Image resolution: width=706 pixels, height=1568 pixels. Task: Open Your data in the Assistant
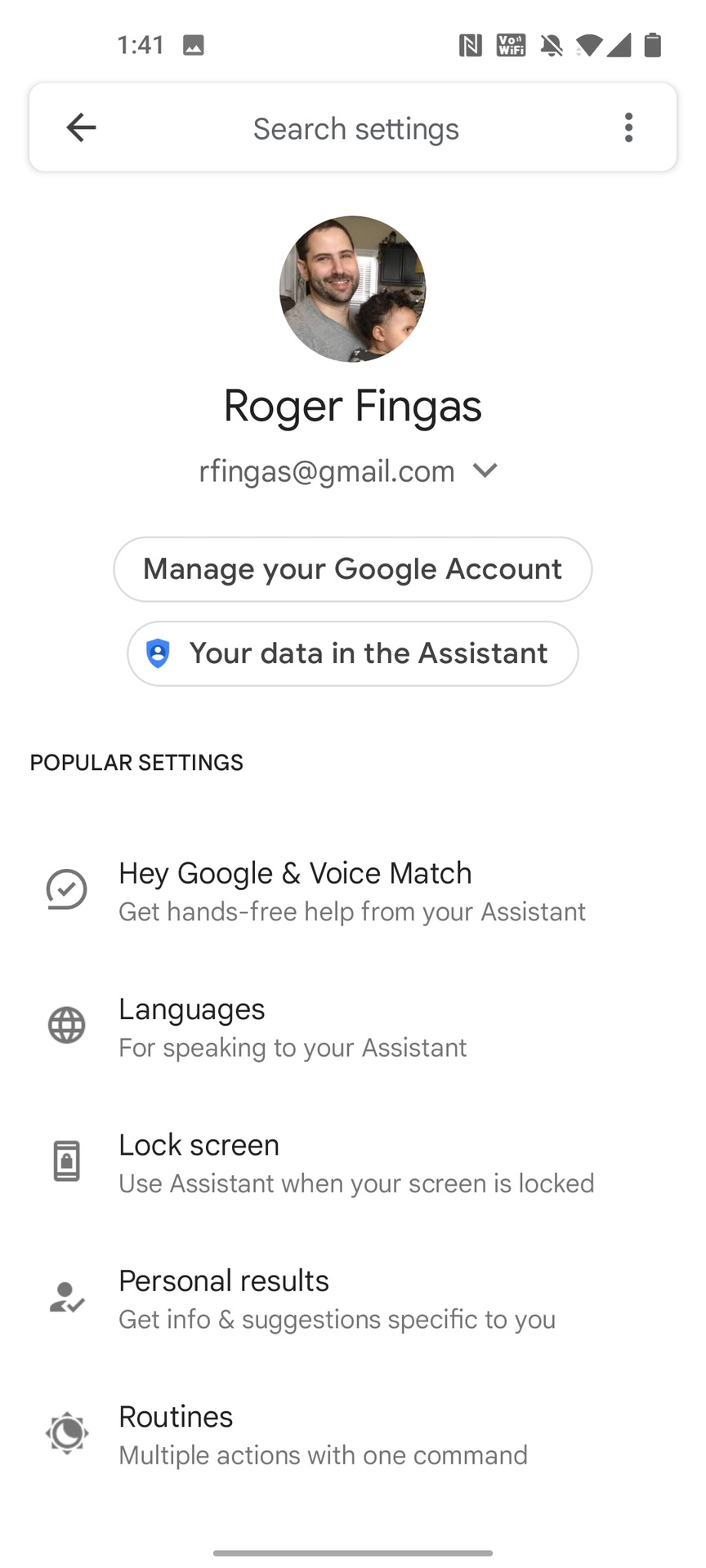pos(352,653)
